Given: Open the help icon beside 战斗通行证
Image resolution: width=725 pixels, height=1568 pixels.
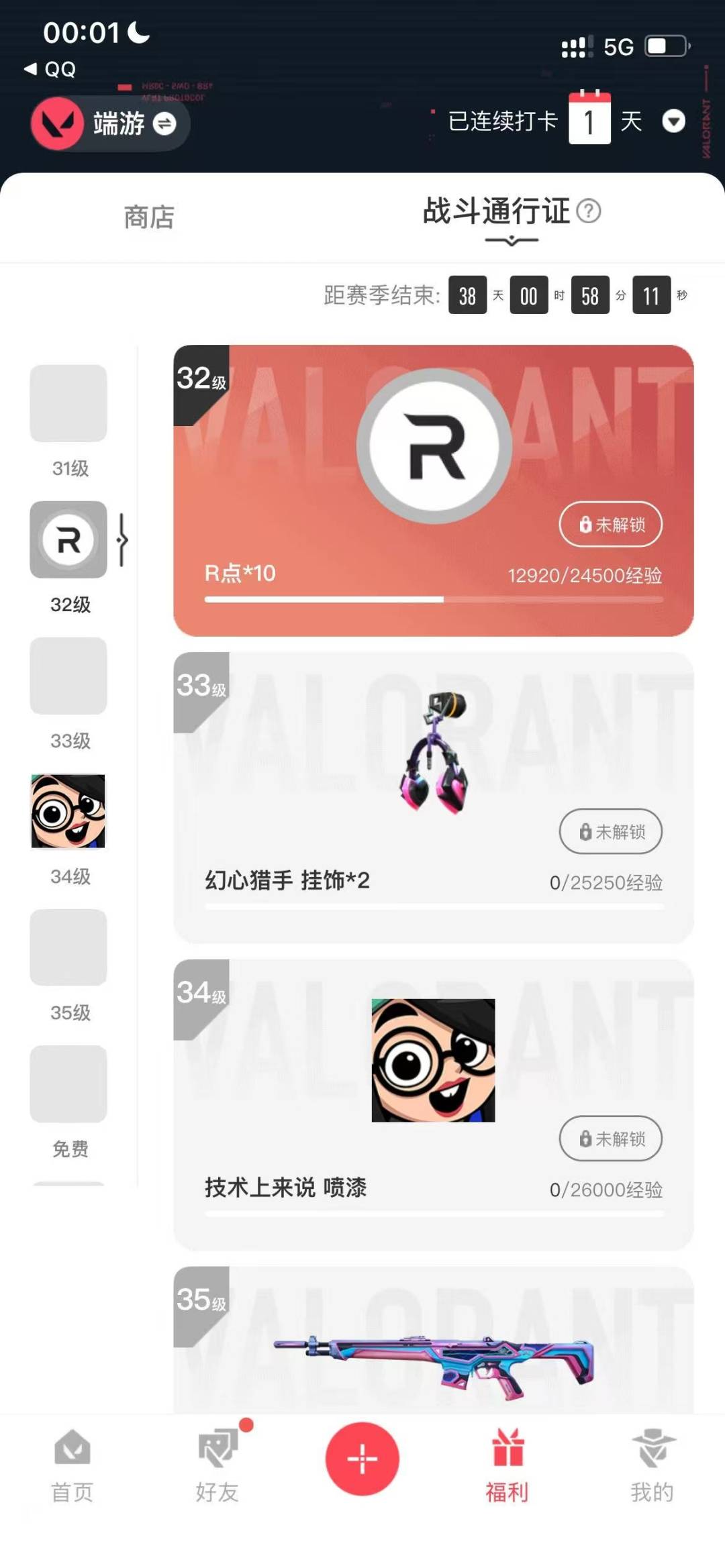Looking at the screenshot, I should coord(589,211).
